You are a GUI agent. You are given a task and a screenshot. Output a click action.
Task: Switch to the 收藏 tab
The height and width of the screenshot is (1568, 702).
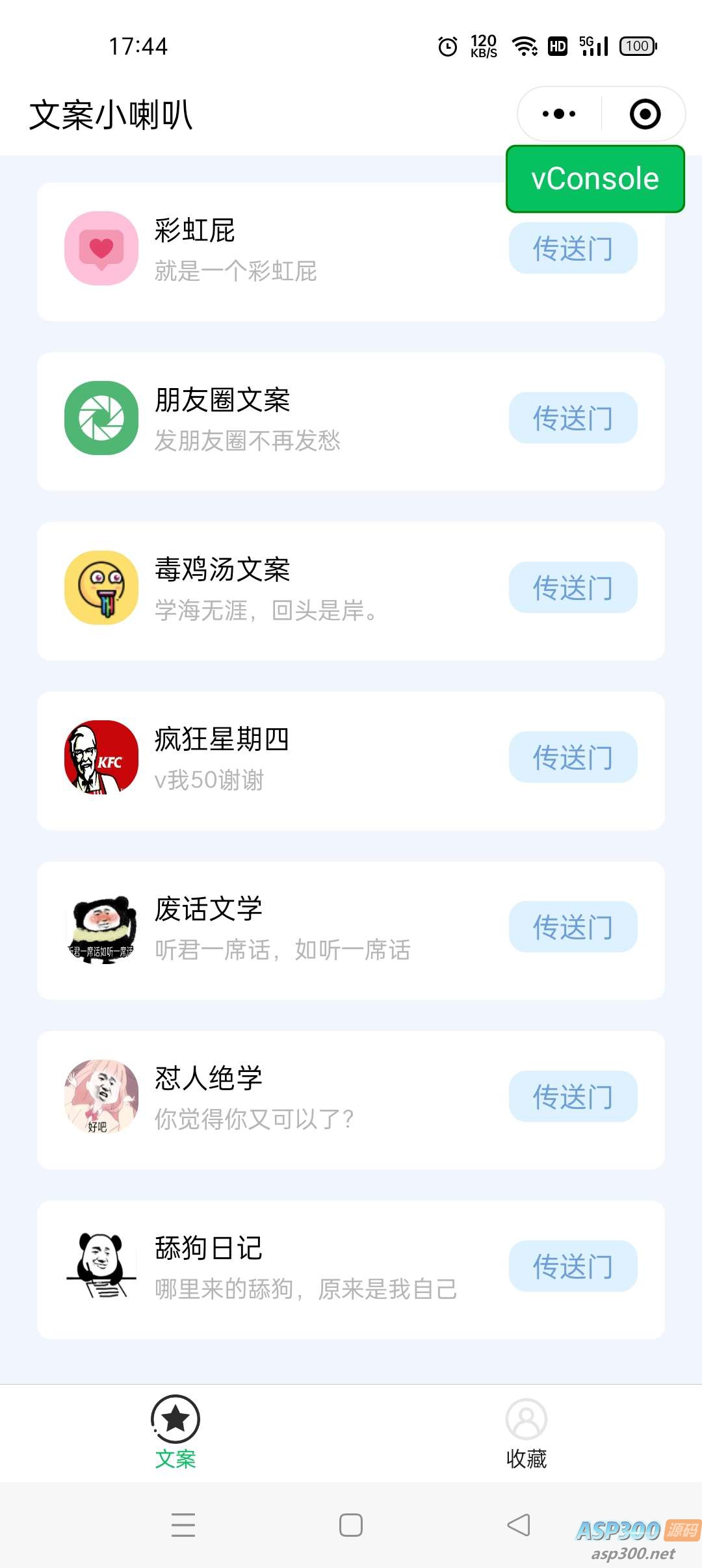coord(526,1433)
